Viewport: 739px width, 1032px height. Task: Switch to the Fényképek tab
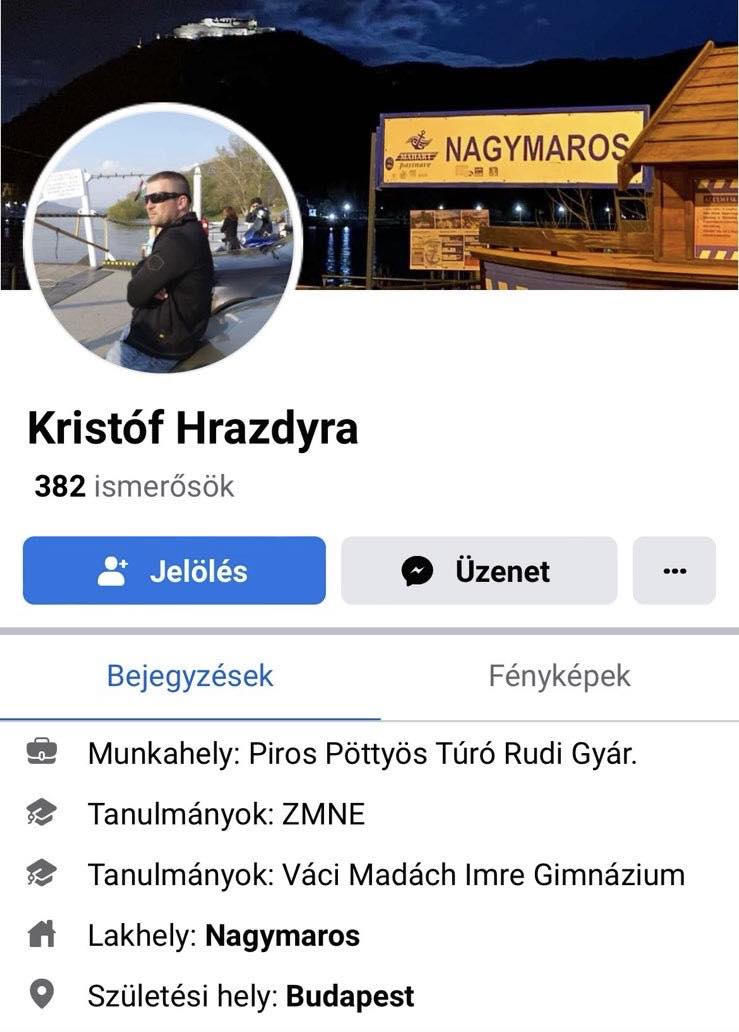coord(559,676)
